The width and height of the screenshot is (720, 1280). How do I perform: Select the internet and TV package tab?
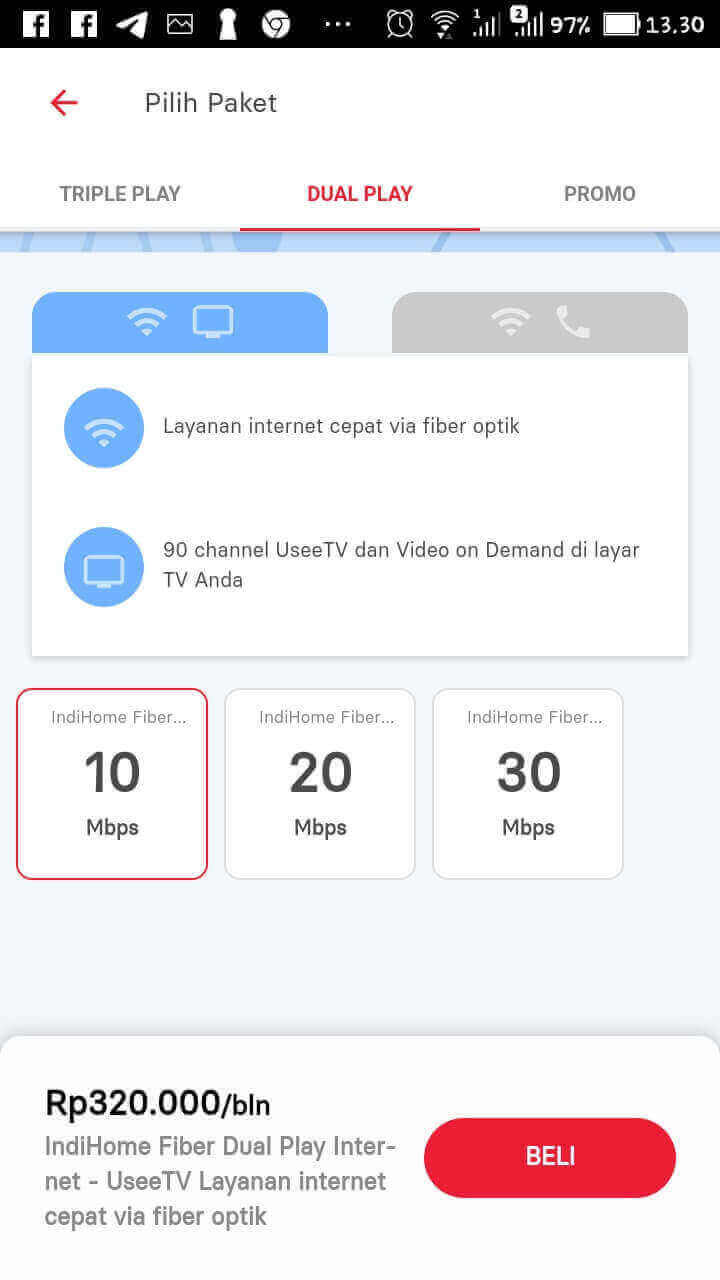[180, 322]
